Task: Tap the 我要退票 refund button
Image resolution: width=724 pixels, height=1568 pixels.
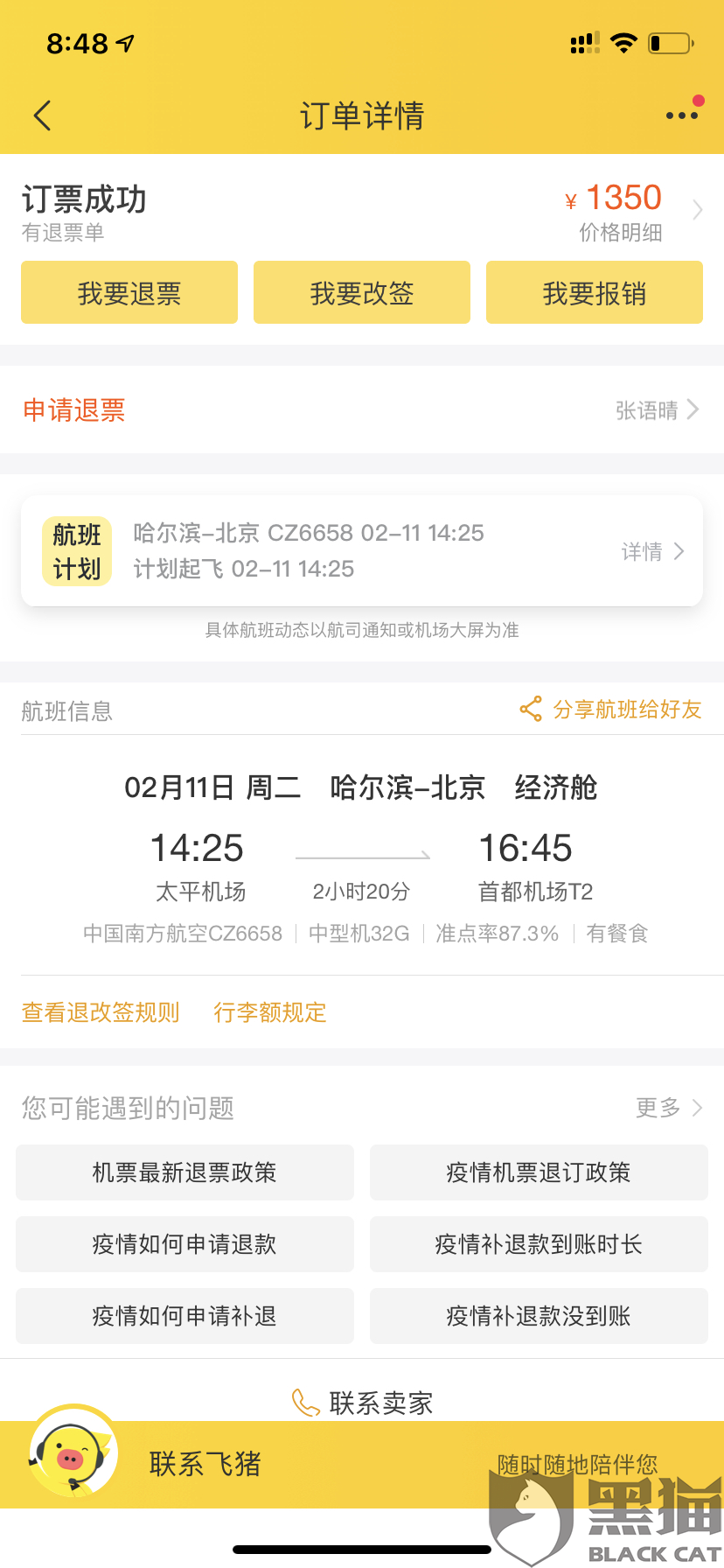Action: click(129, 292)
